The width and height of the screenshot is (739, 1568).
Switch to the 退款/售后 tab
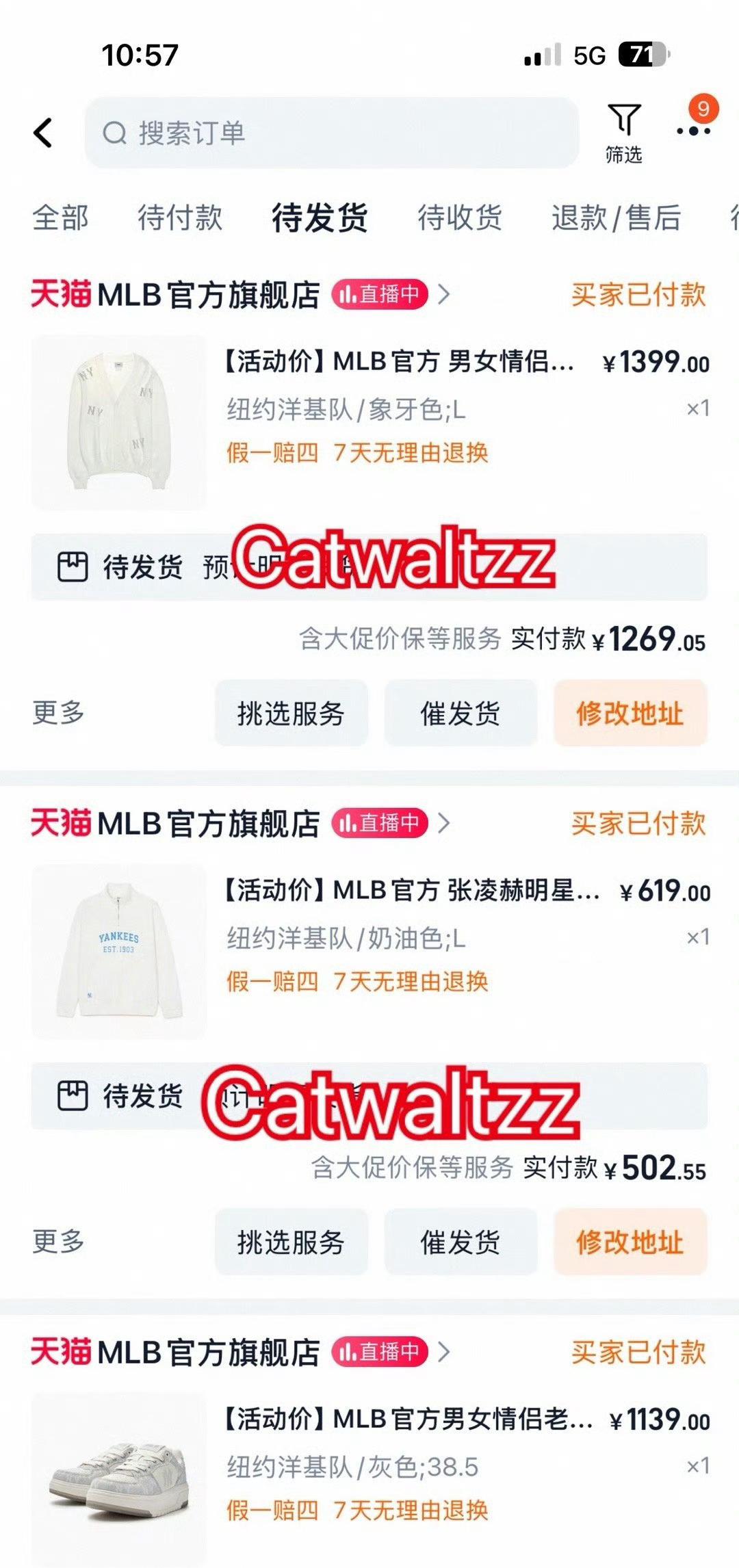pos(616,218)
